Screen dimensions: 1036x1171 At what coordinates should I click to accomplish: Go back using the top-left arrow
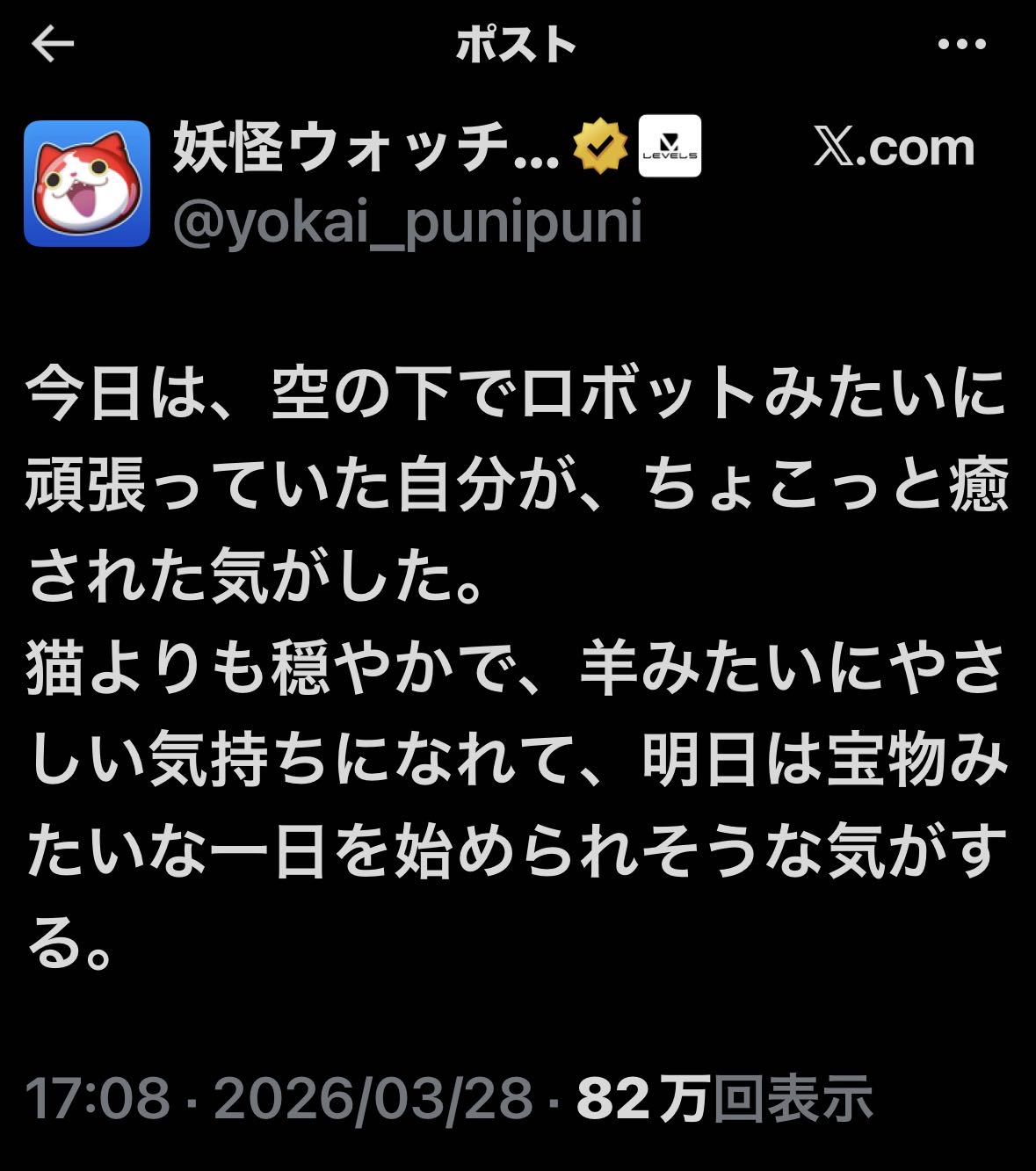click(x=53, y=44)
